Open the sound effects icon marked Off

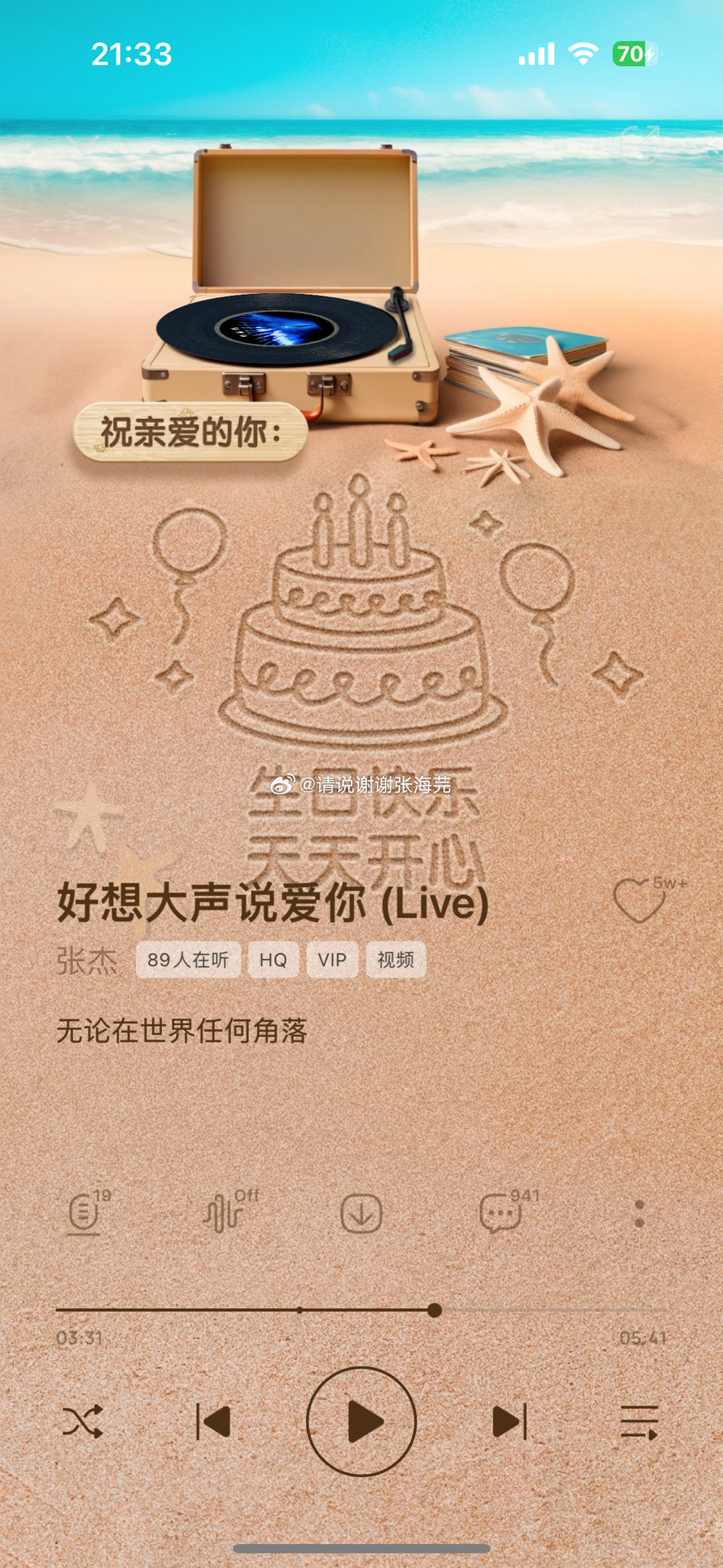point(224,1214)
